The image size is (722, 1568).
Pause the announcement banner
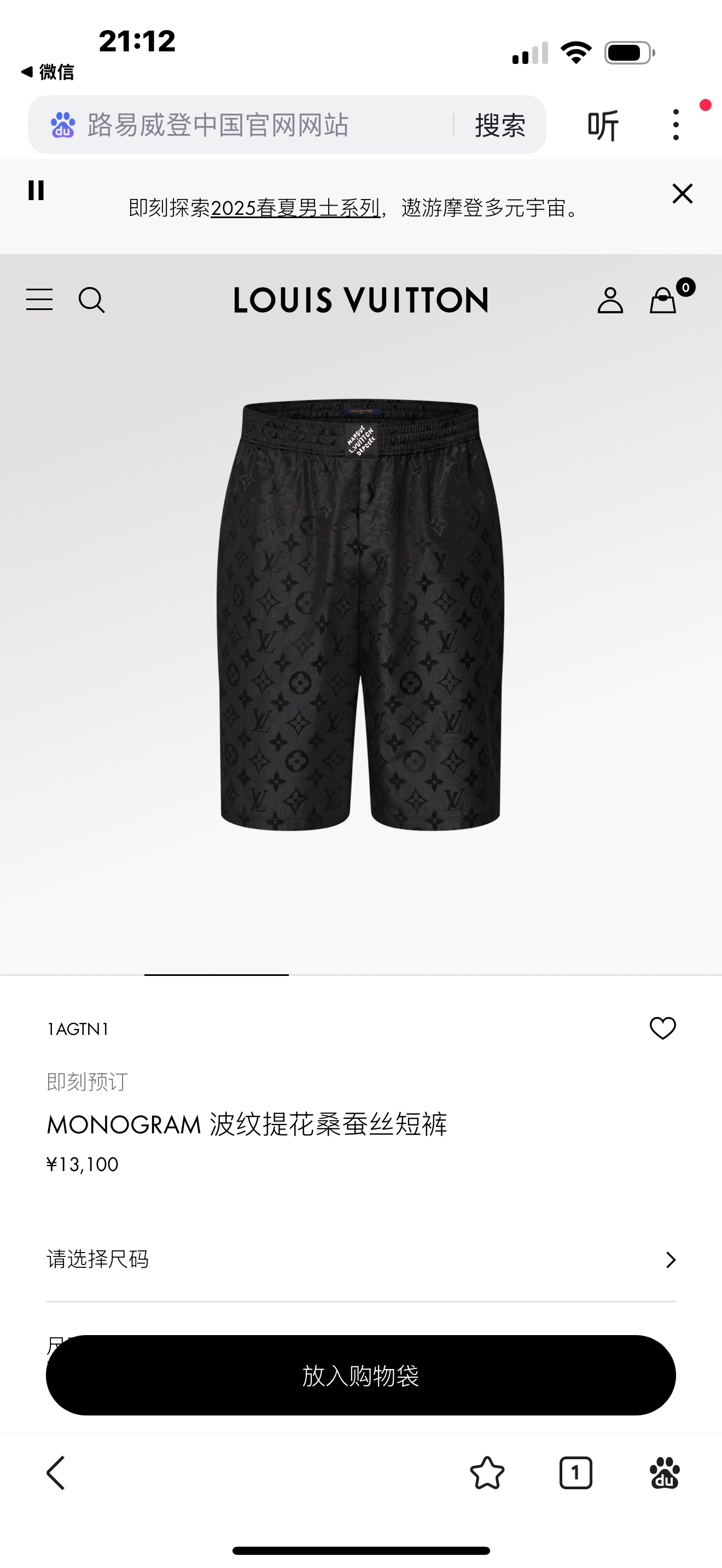pyautogui.click(x=36, y=190)
